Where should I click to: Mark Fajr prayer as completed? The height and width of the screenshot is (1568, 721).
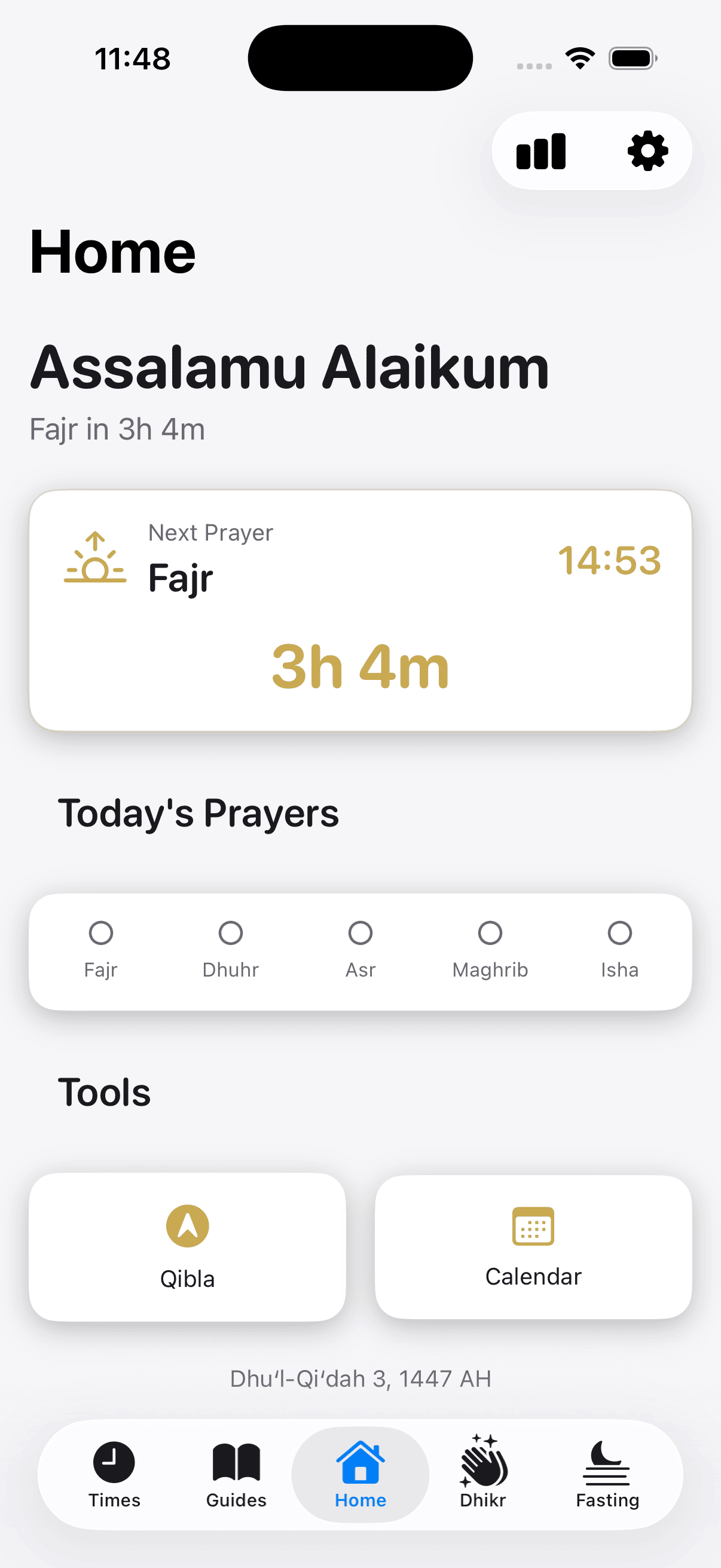101,932
